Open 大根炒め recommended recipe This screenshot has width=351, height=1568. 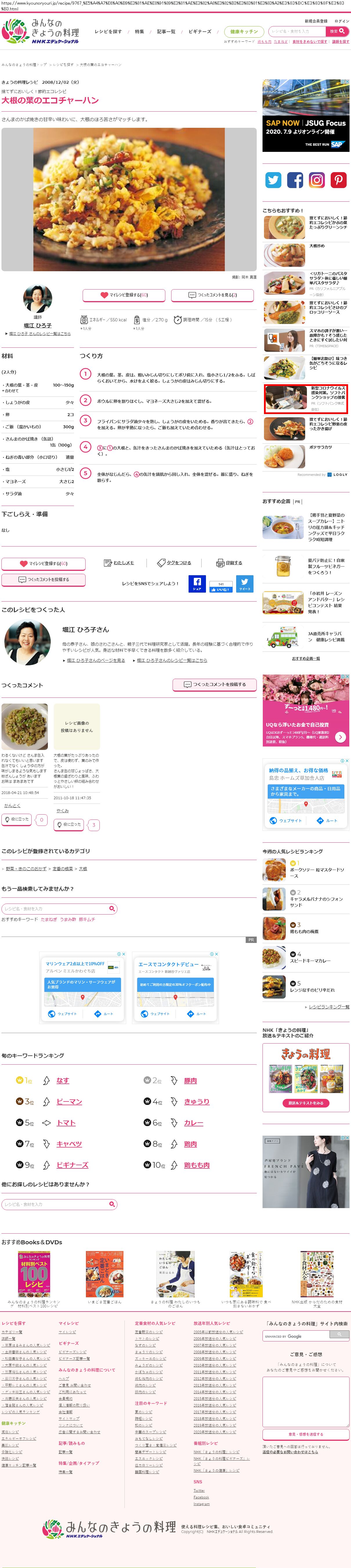[317, 246]
